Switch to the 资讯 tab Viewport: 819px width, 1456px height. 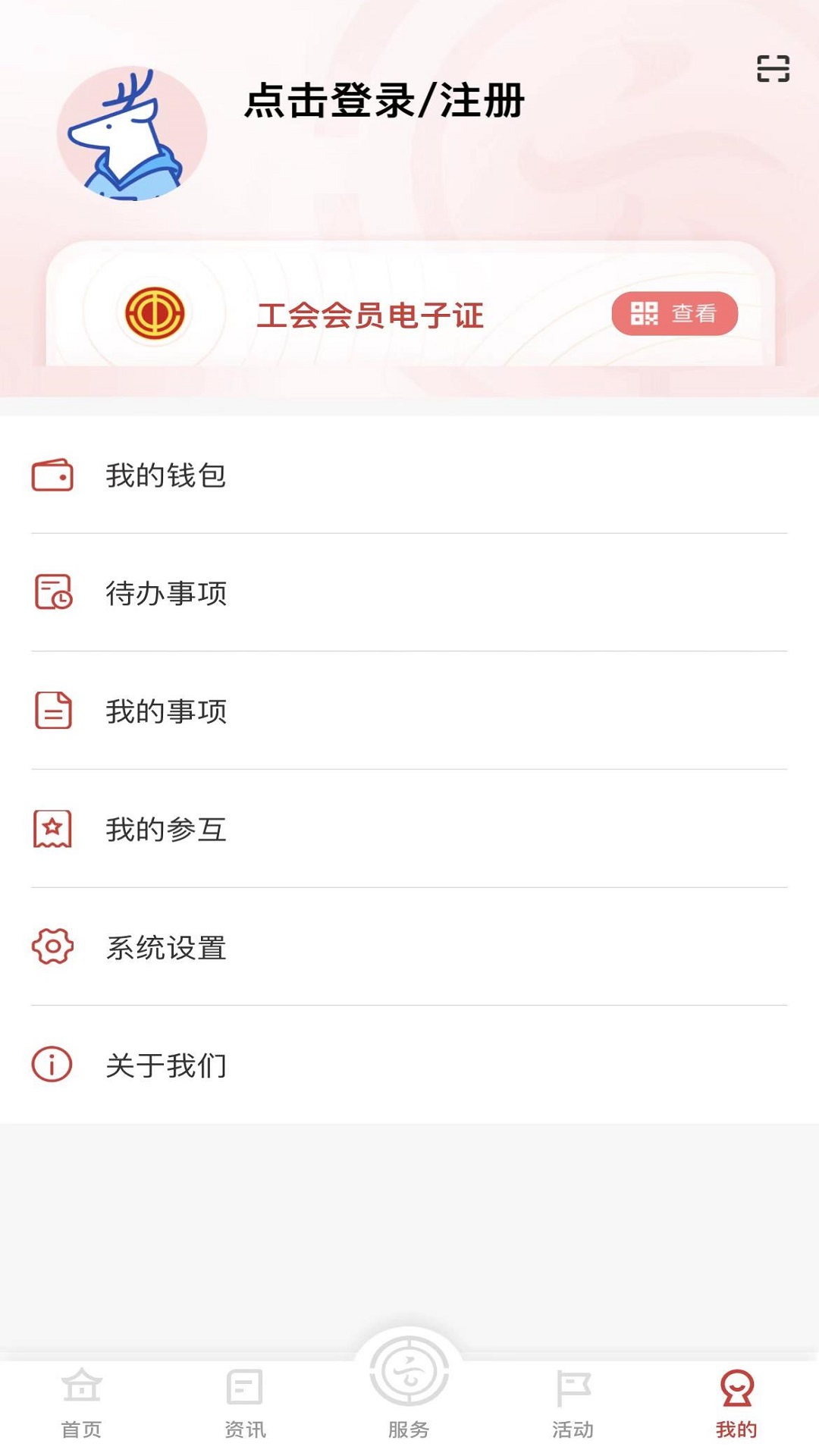pos(245,1403)
